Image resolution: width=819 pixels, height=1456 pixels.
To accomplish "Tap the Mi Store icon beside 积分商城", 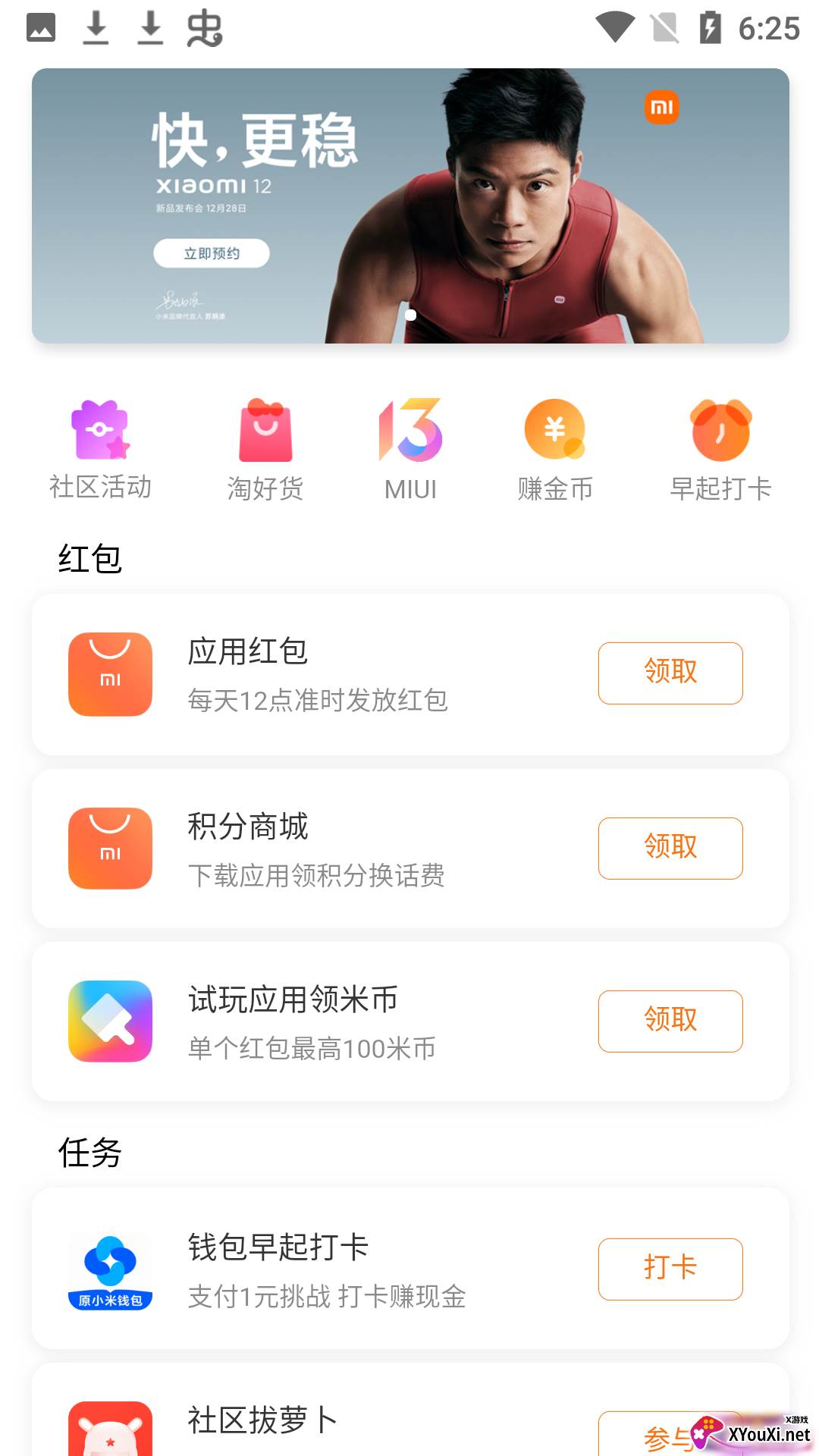I will coord(109,848).
